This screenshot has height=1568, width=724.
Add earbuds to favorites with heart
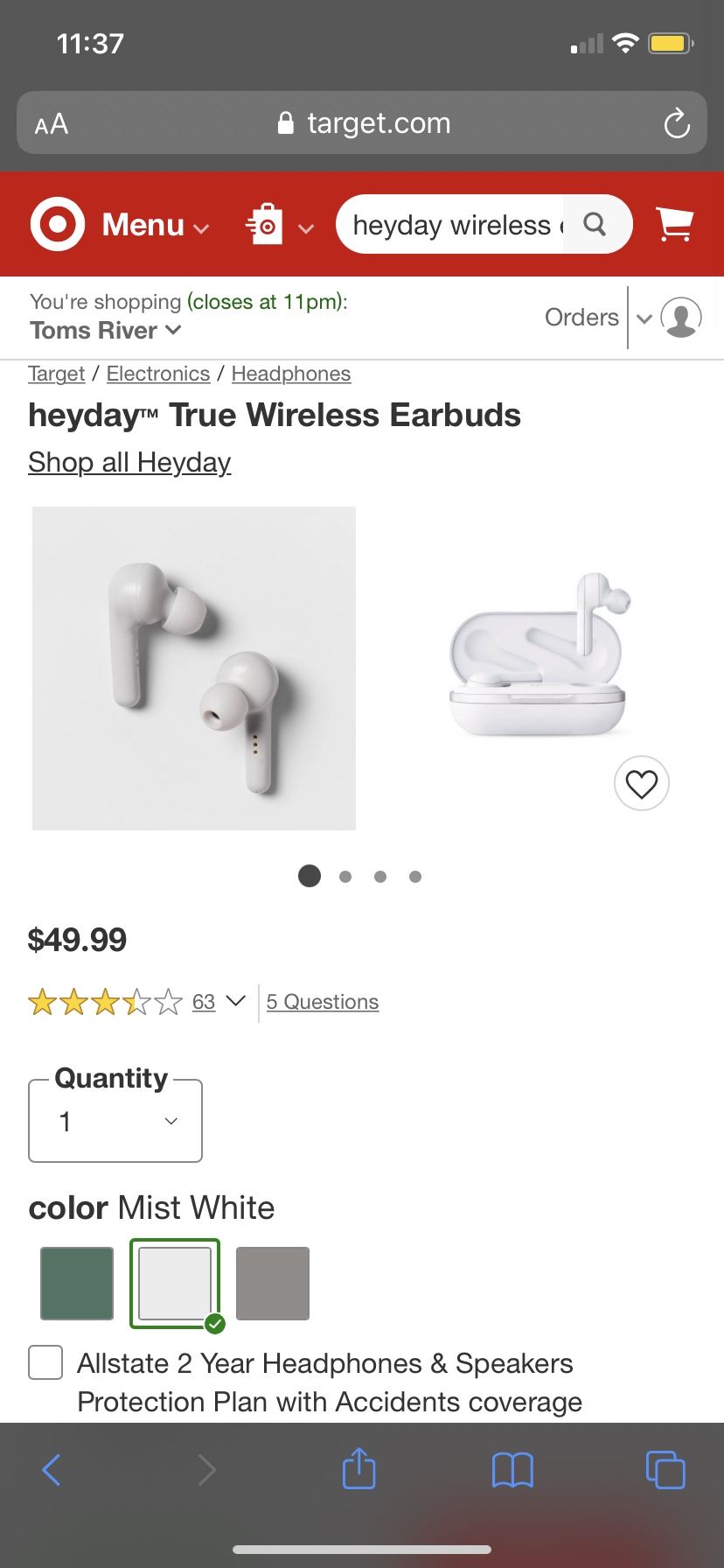641,783
